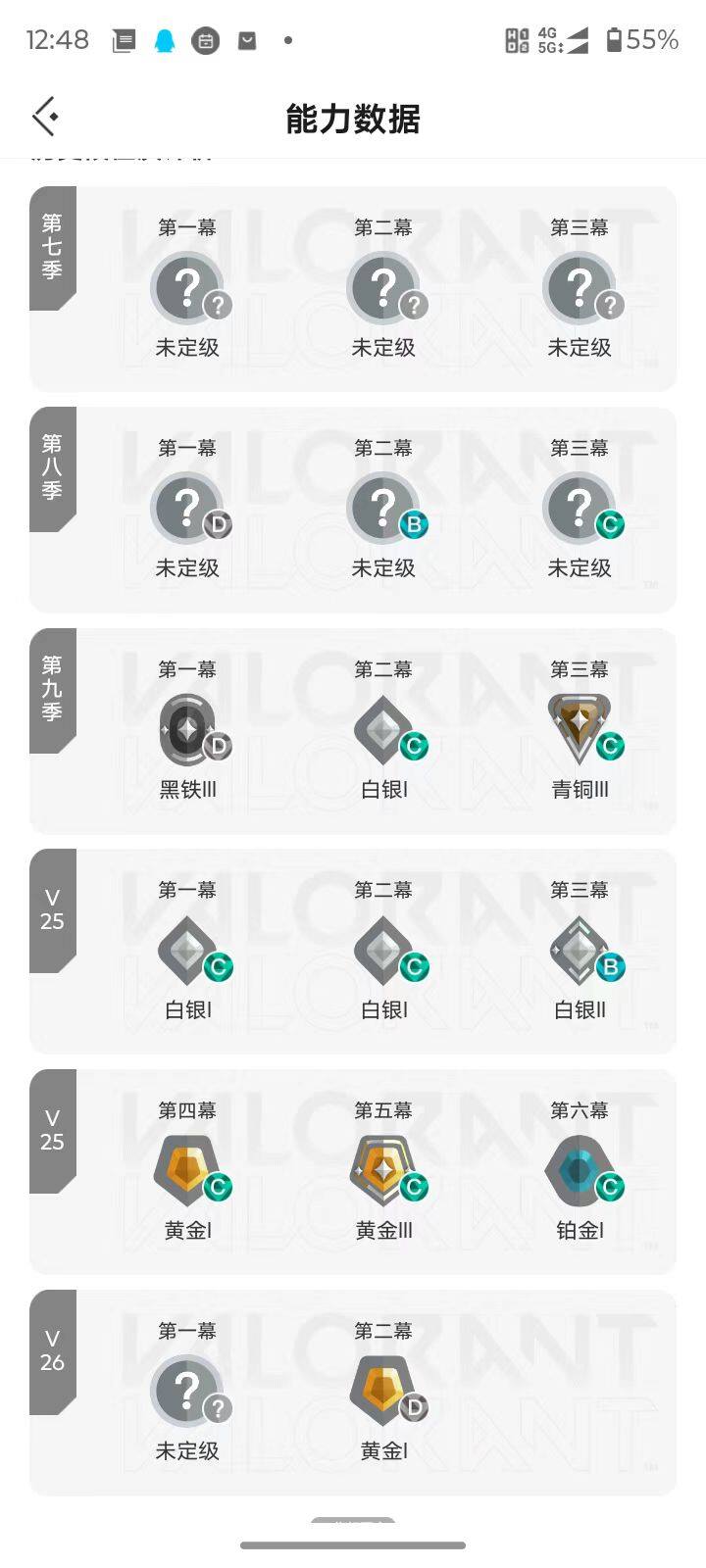Select the 白银I badge under 第九季 第二幕
This screenshot has width=706, height=1568.
(x=384, y=731)
